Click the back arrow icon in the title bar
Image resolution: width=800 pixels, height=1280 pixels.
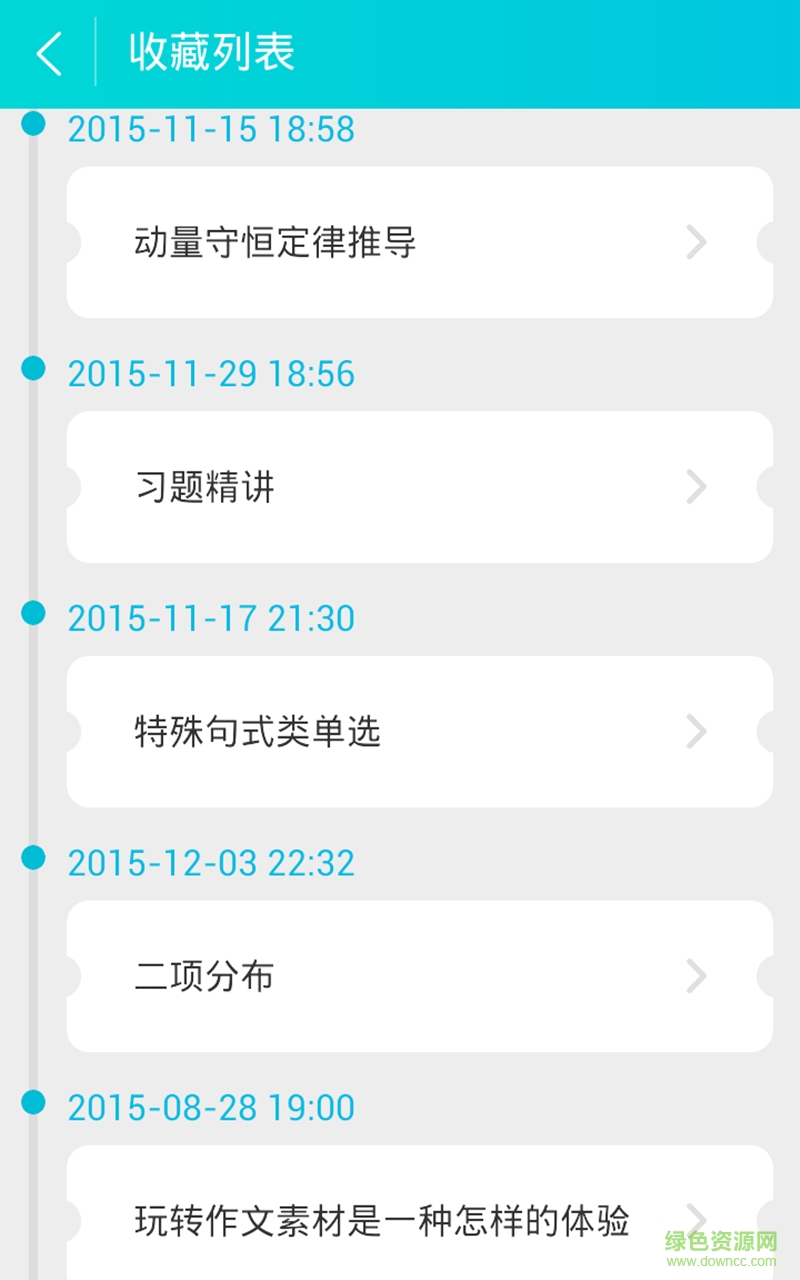(x=50, y=53)
